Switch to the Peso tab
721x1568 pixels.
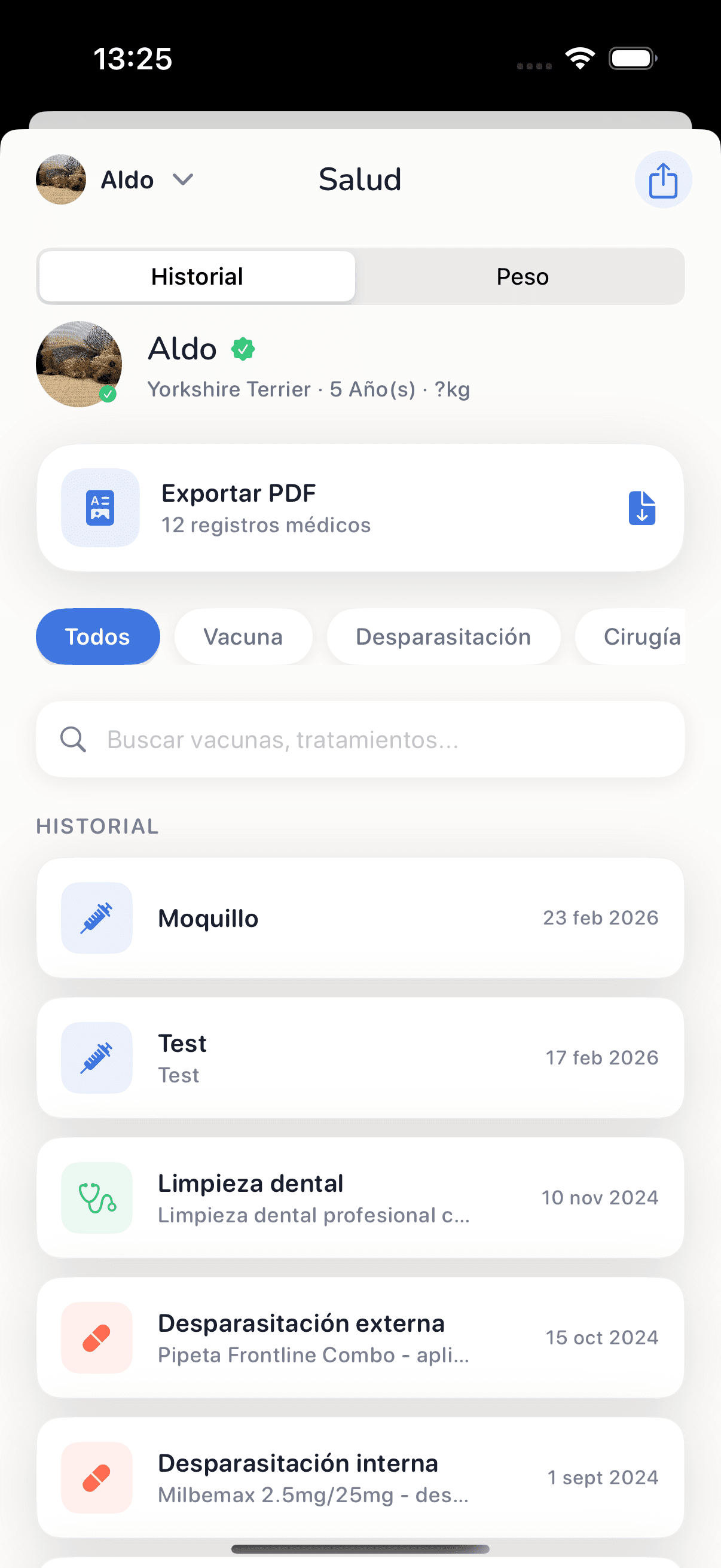tap(521, 276)
